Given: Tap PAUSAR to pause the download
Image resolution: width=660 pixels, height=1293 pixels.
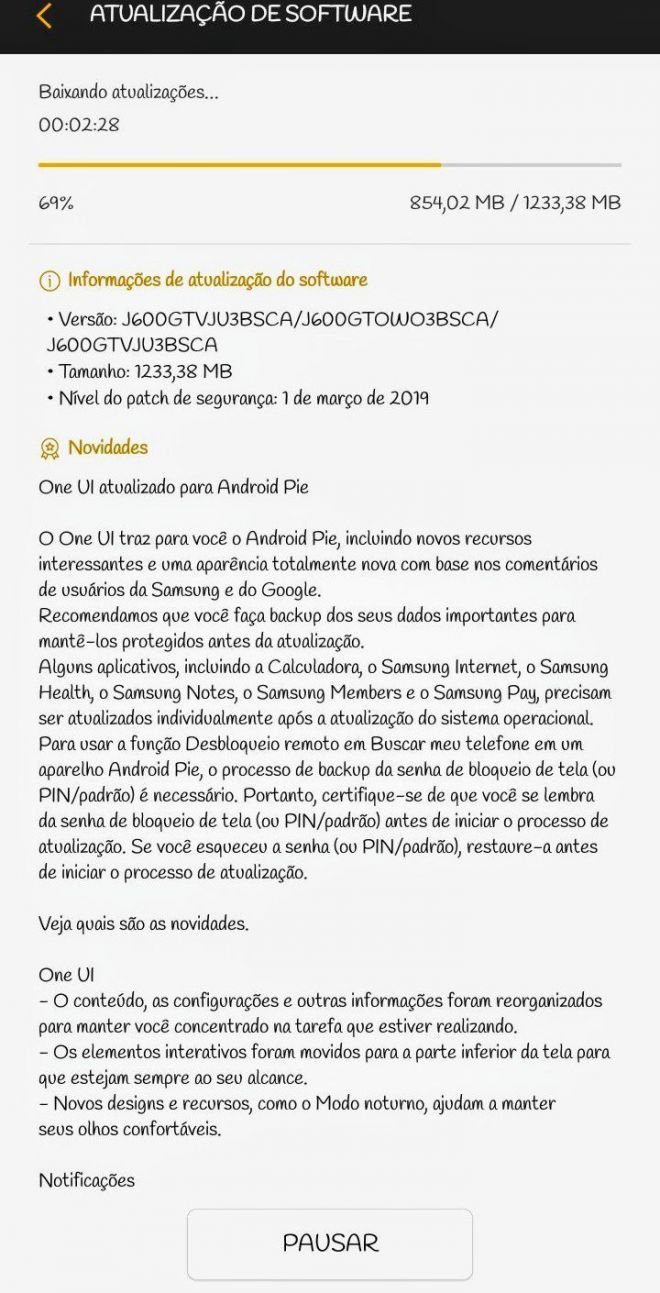Looking at the screenshot, I should click(330, 1243).
